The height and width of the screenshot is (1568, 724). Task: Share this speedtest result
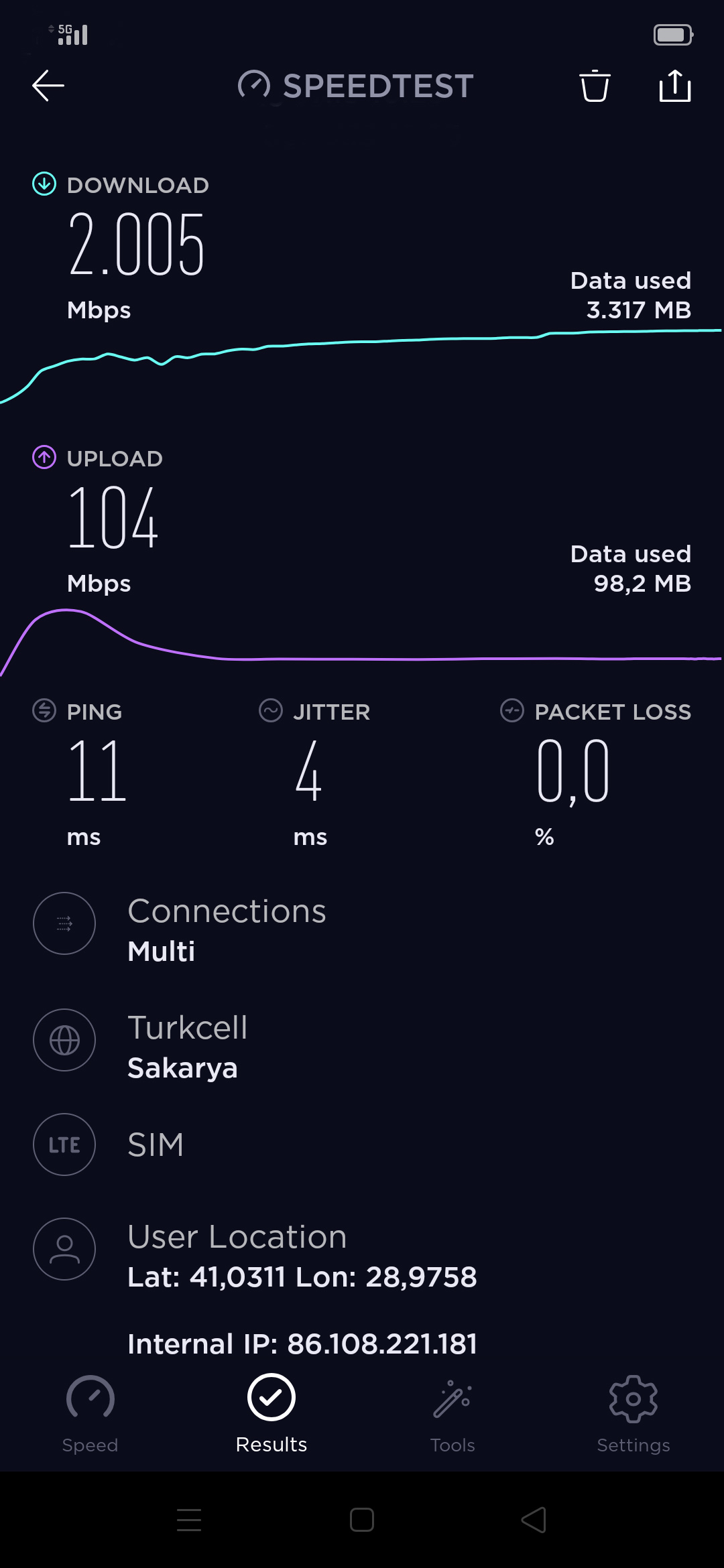[x=675, y=86]
